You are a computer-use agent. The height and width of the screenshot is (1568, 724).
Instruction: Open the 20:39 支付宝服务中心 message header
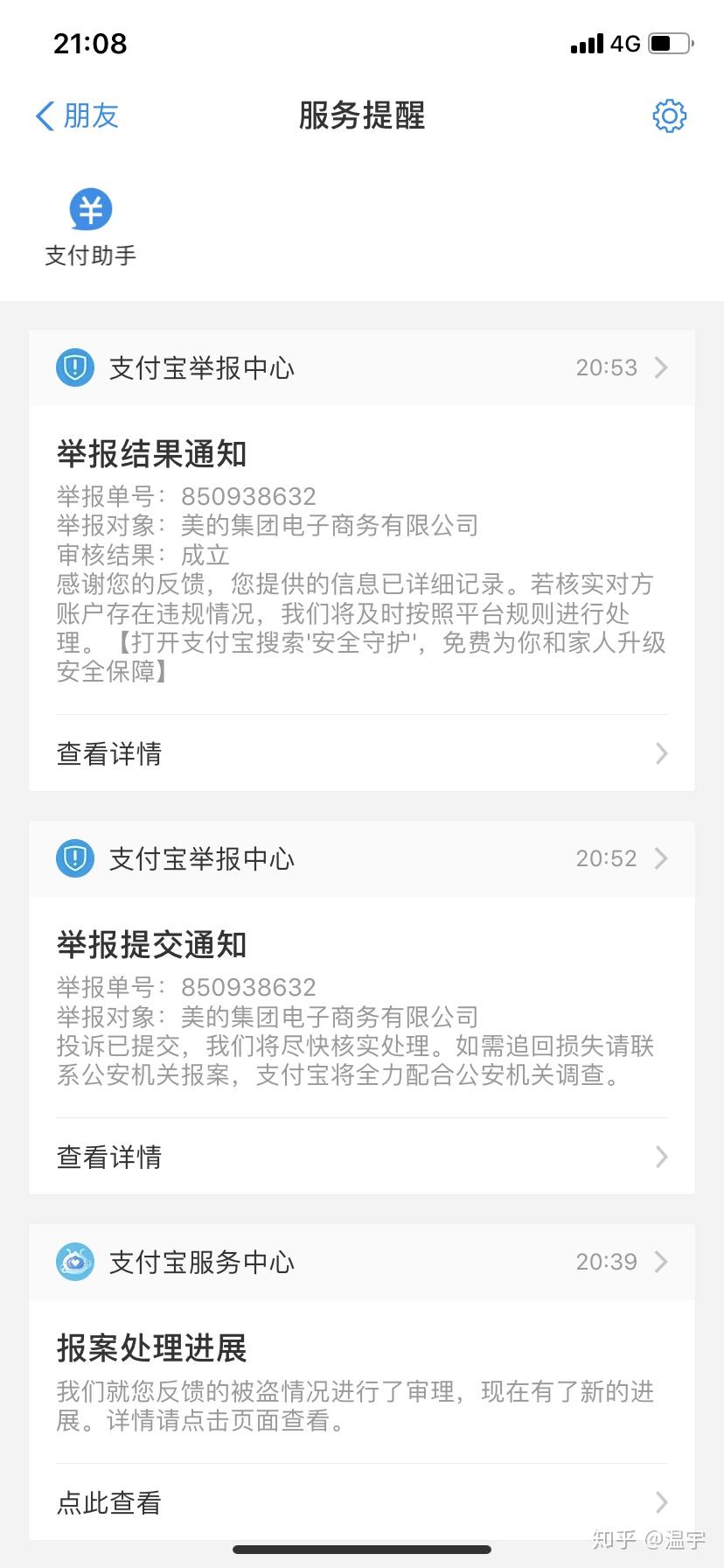pyautogui.click(x=362, y=1262)
